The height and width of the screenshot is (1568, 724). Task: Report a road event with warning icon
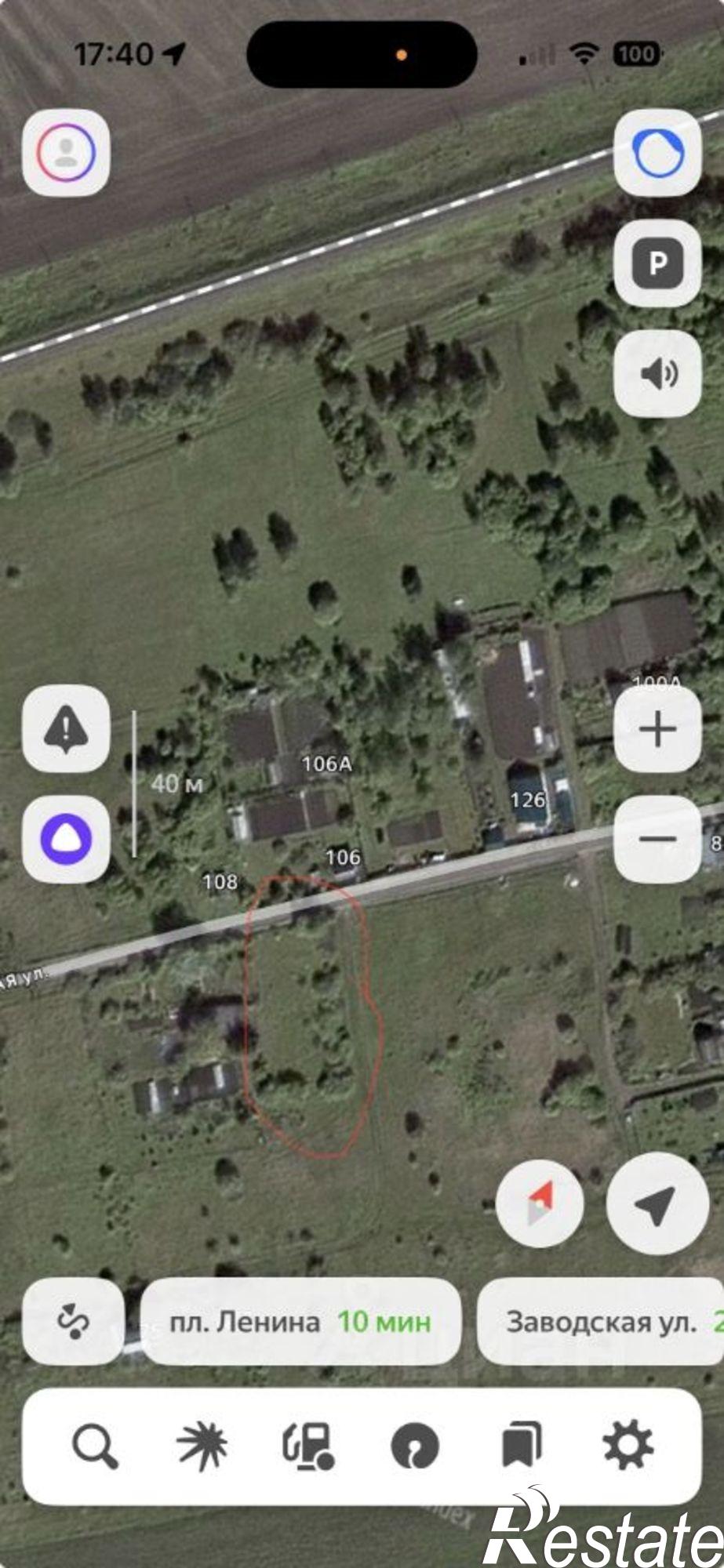click(67, 729)
